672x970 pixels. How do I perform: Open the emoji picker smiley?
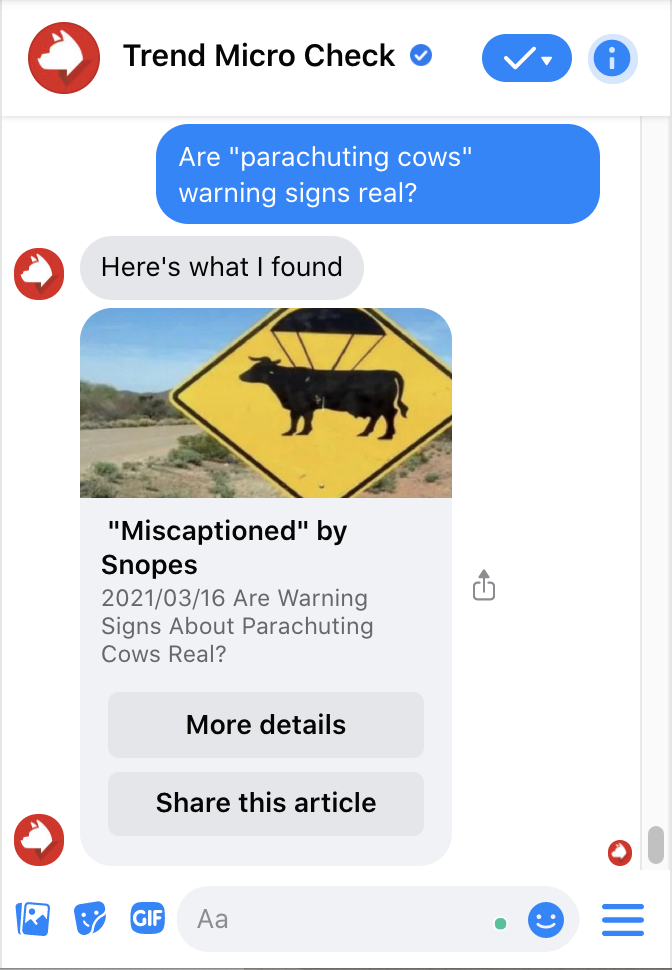pyautogui.click(x=545, y=920)
